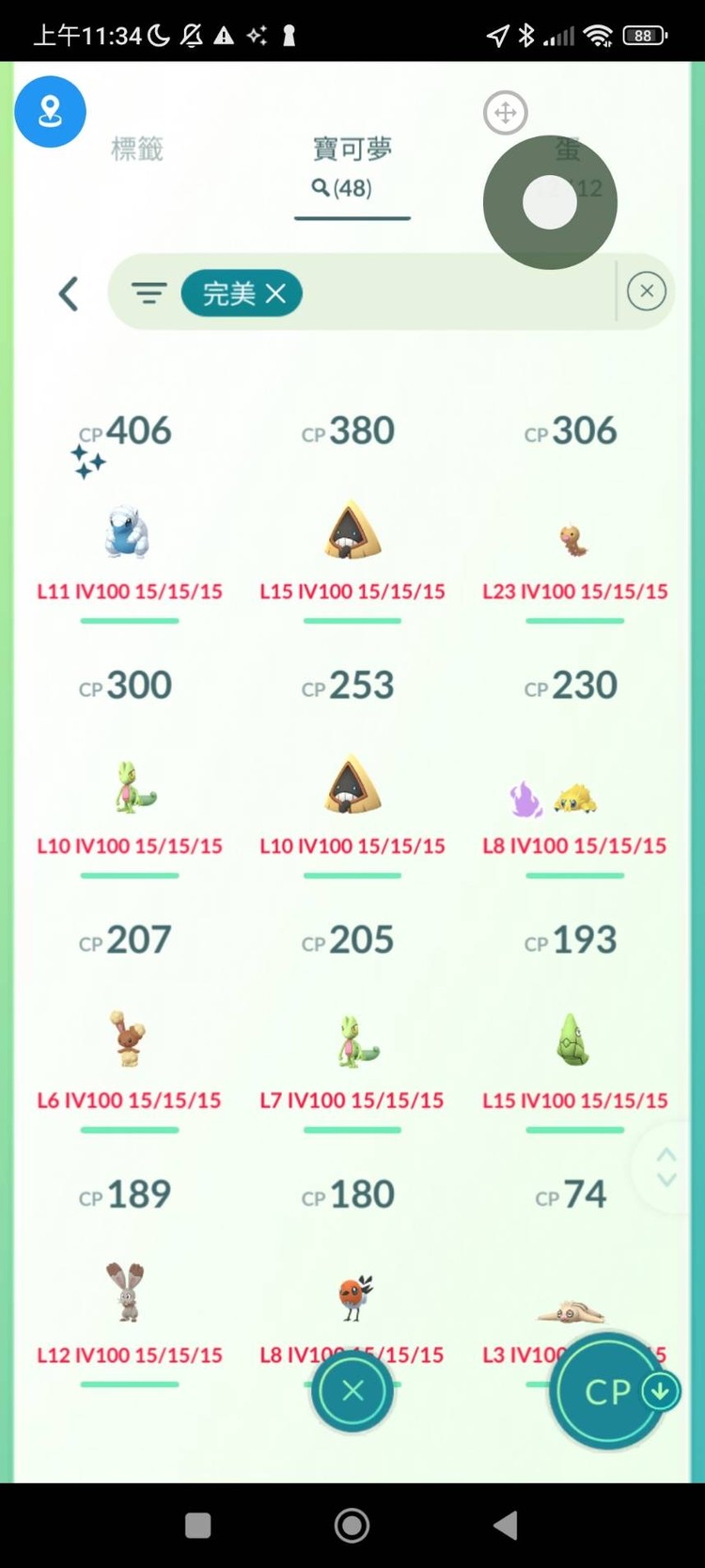This screenshot has height=1568, width=705.
Task: Open the CP193 Metapod
Action: tap(572, 1039)
